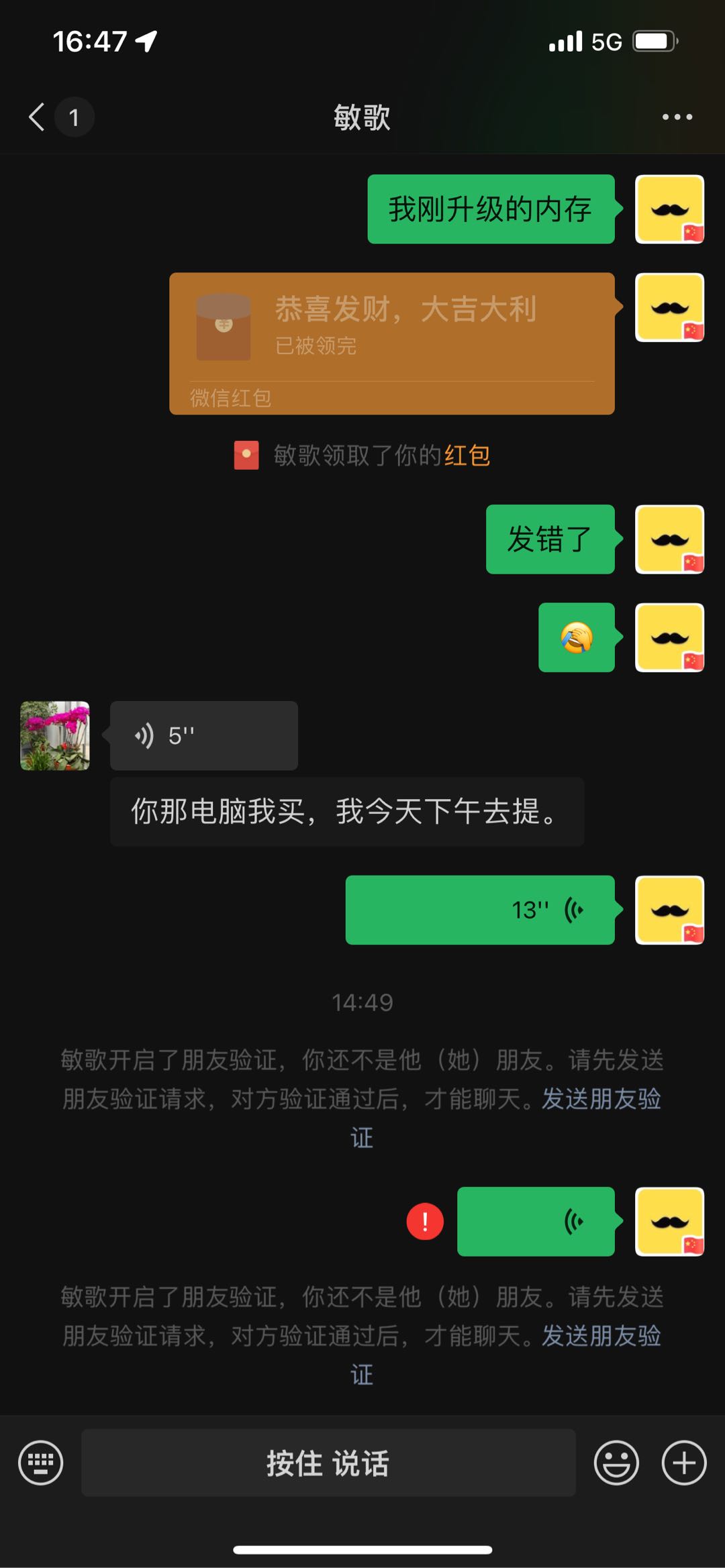Play the failed voice message
This screenshot has height=1568, width=725.
coord(536,1221)
